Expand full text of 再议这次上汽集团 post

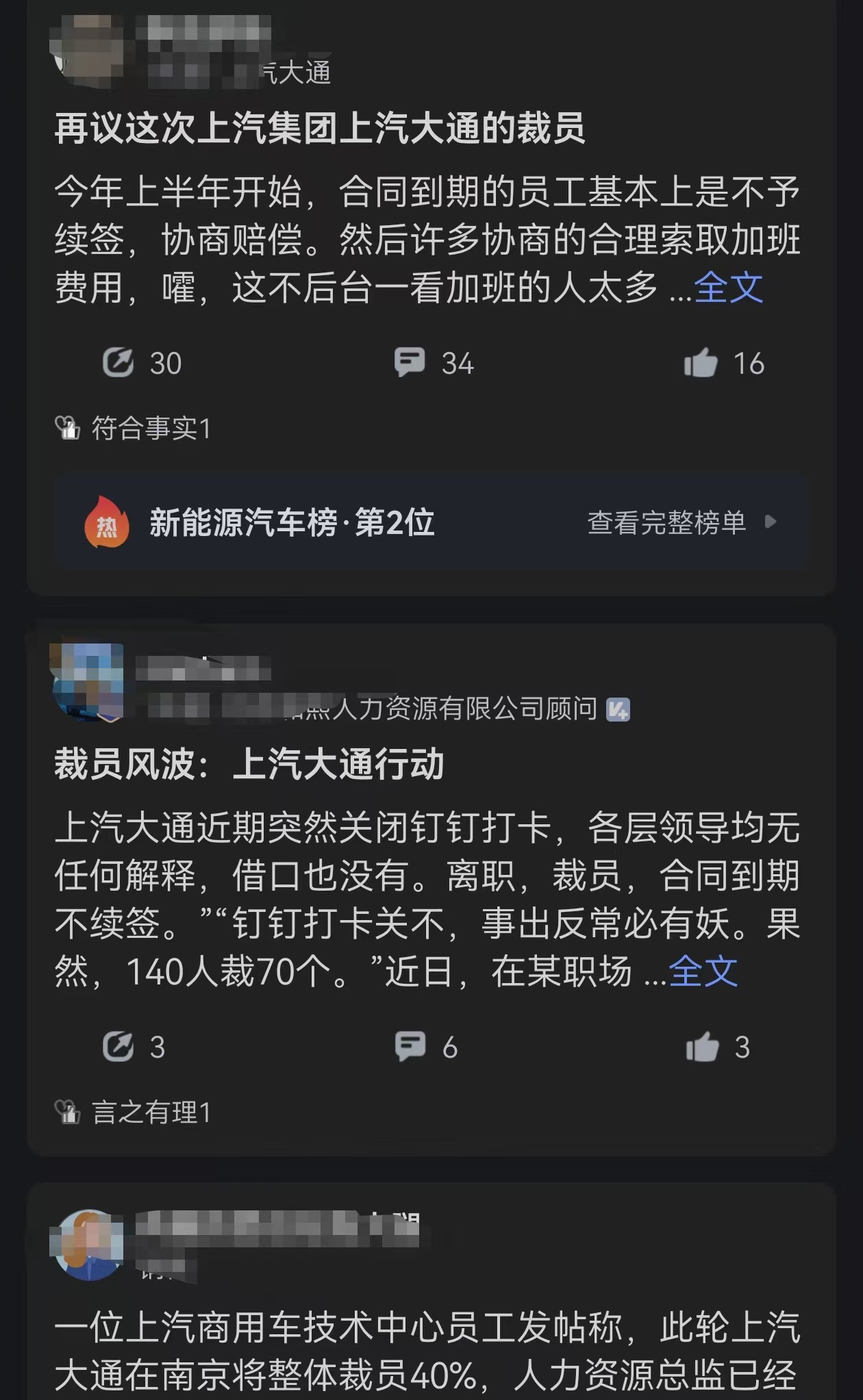coord(729,288)
